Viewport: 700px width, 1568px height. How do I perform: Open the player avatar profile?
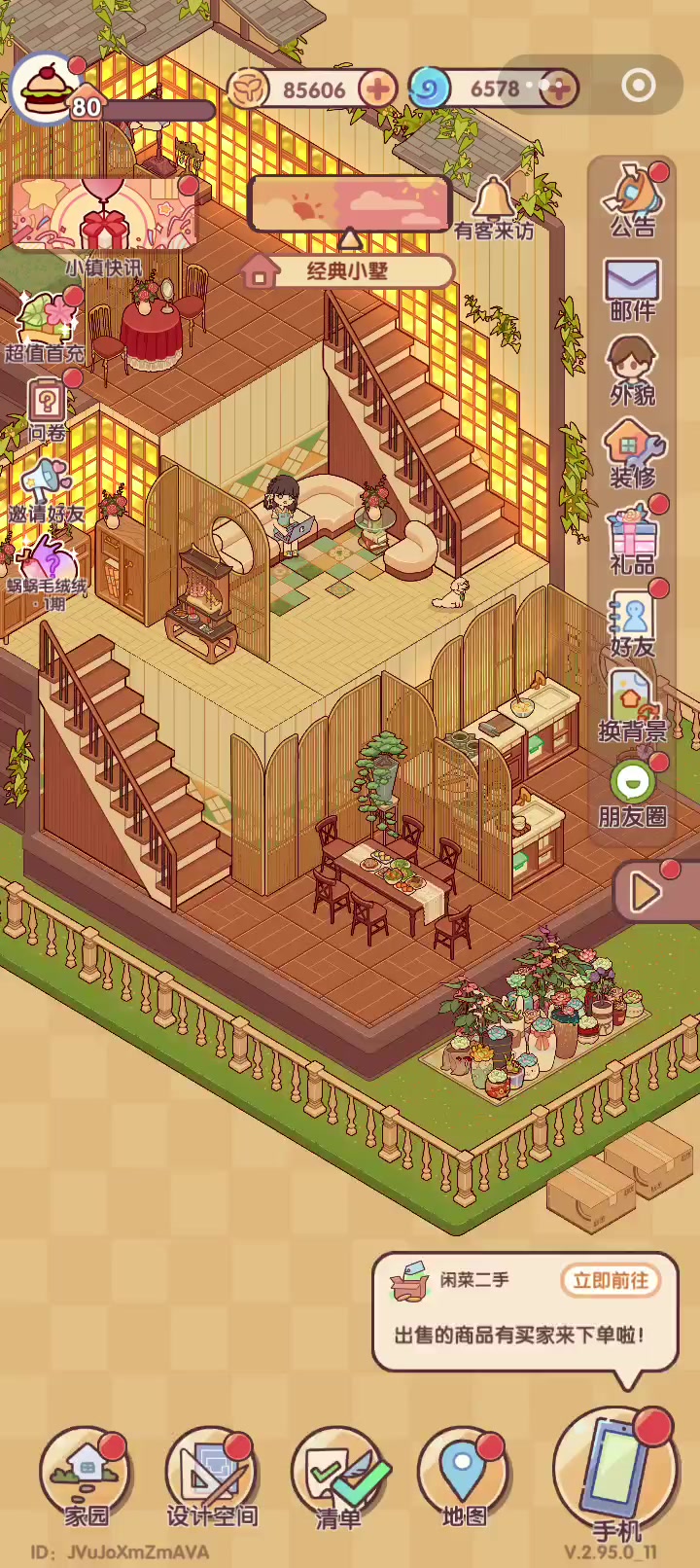click(x=46, y=88)
